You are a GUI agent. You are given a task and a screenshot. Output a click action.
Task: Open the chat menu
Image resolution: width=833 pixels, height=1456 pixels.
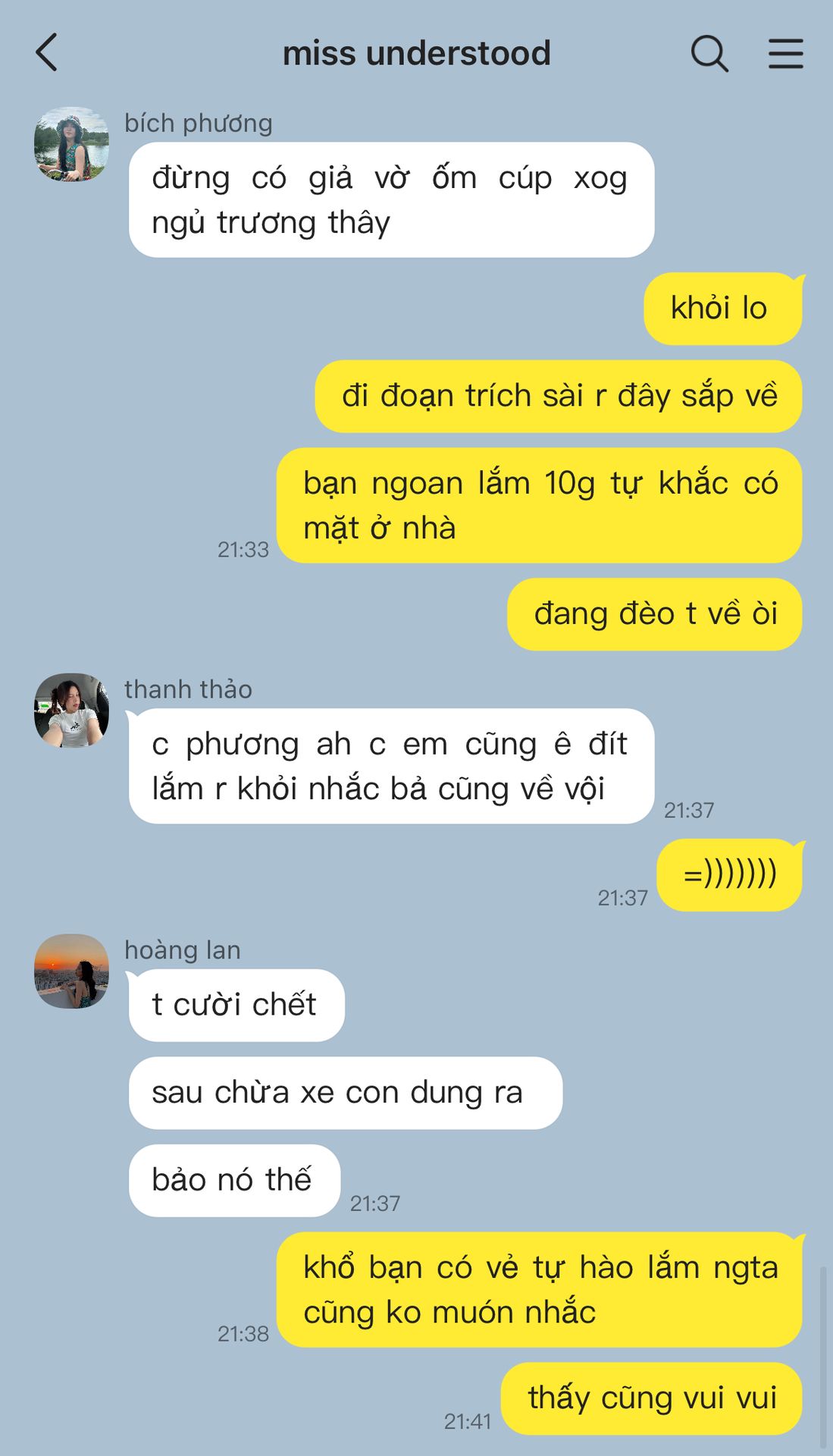point(785,54)
